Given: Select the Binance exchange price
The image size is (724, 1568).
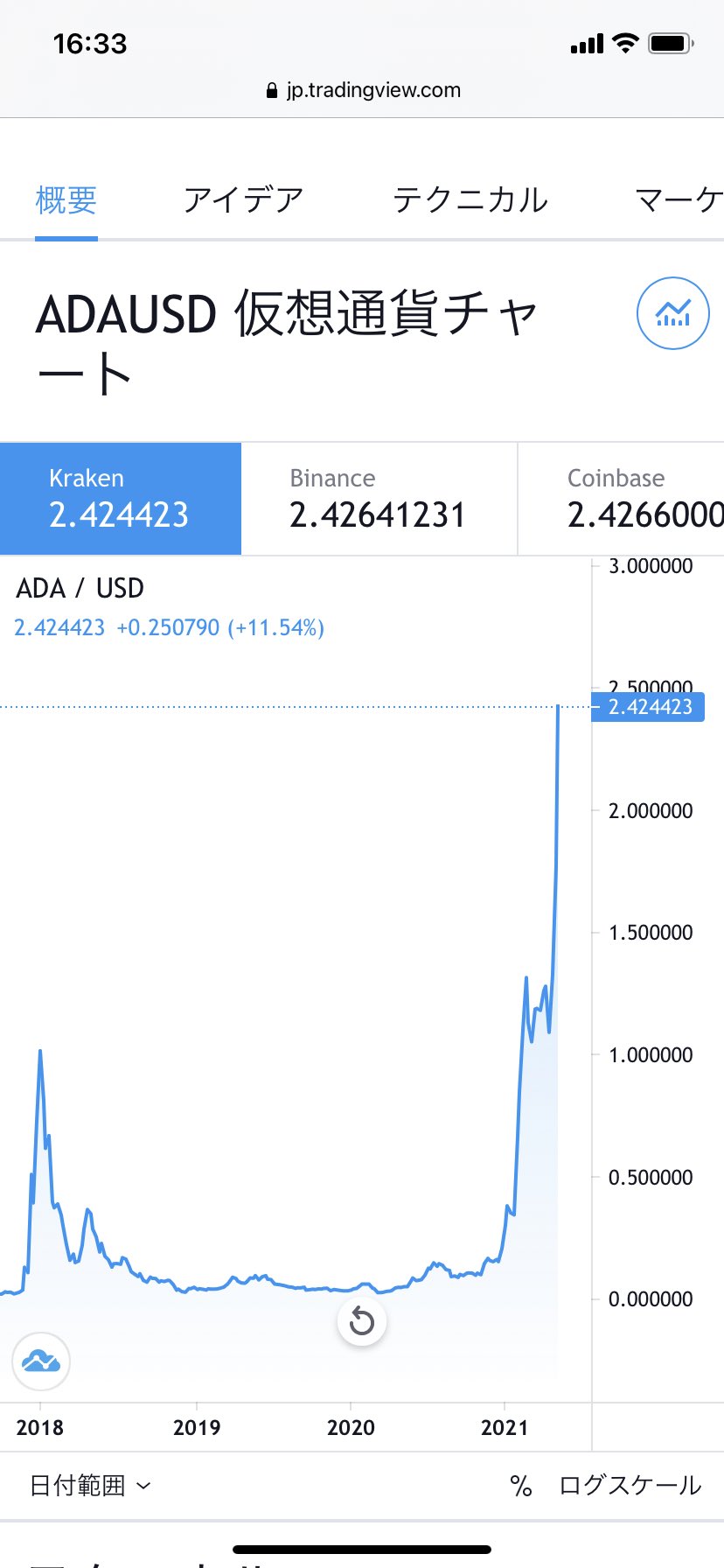Looking at the screenshot, I should point(378,499).
